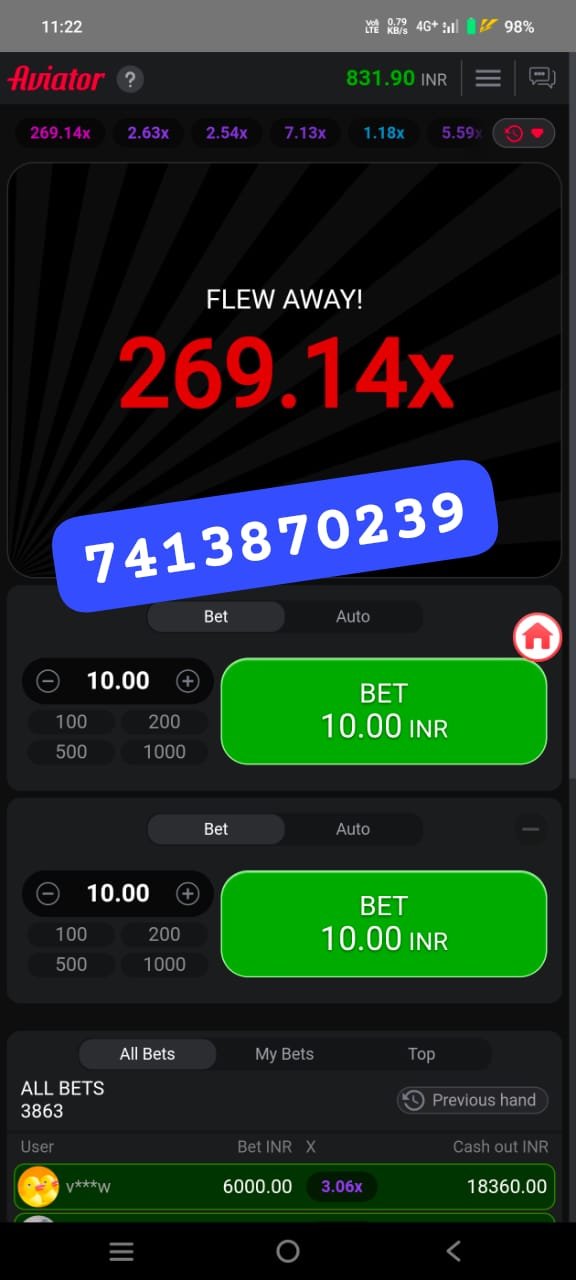Screen dimensions: 576x1280
Task: Switch first bet panel to Auto
Action: [353, 617]
